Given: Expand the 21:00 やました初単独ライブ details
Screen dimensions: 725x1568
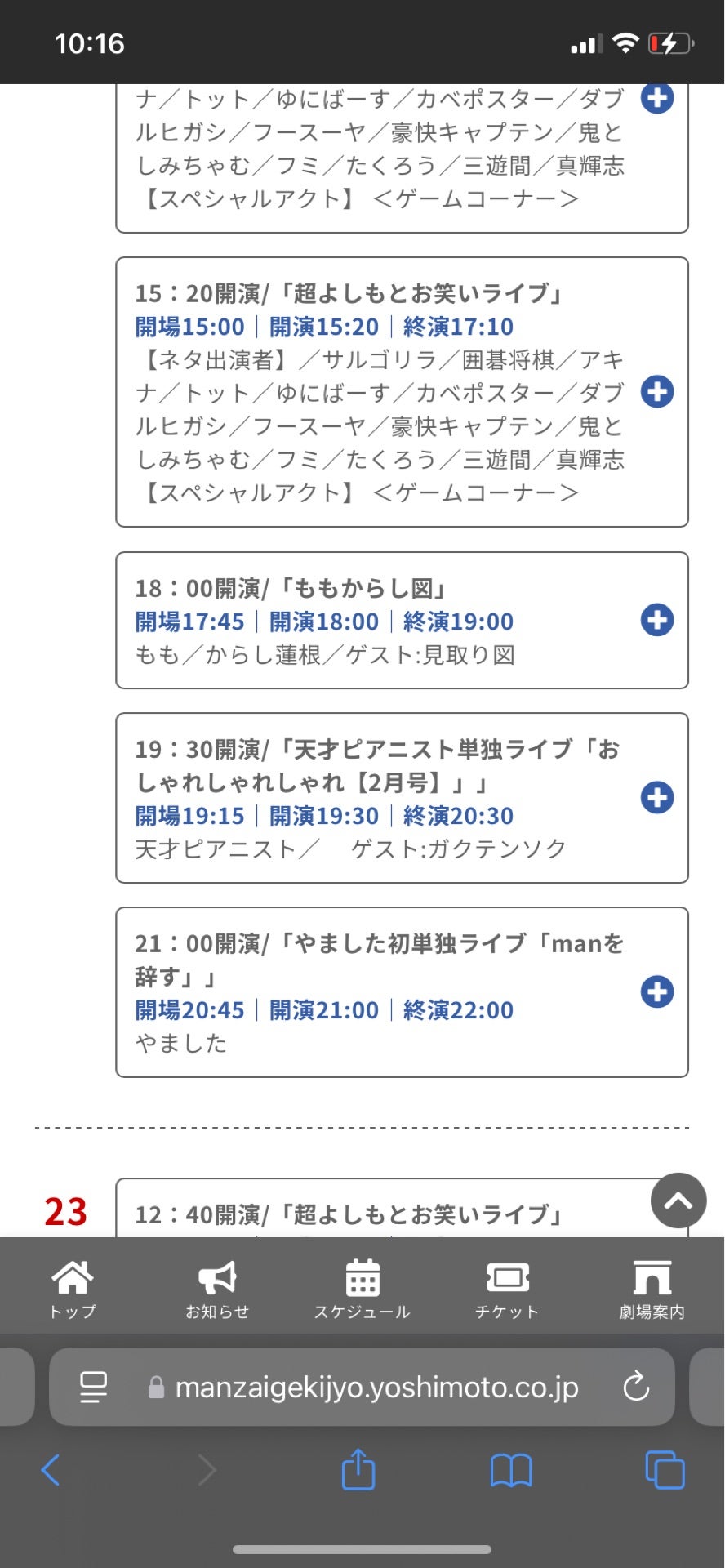Looking at the screenshot, I should [657, 991].
